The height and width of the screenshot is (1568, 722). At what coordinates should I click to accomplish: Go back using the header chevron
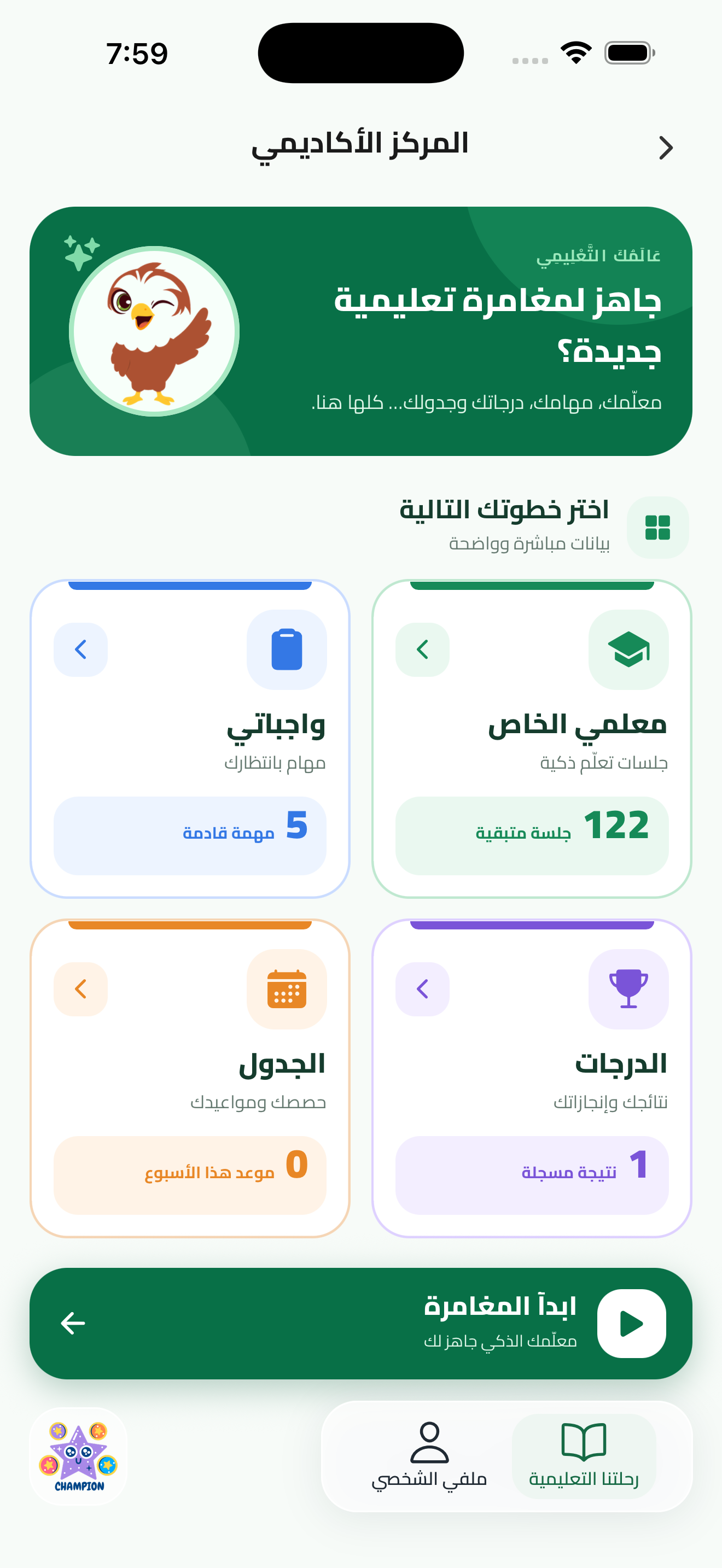tap(666, 148)
